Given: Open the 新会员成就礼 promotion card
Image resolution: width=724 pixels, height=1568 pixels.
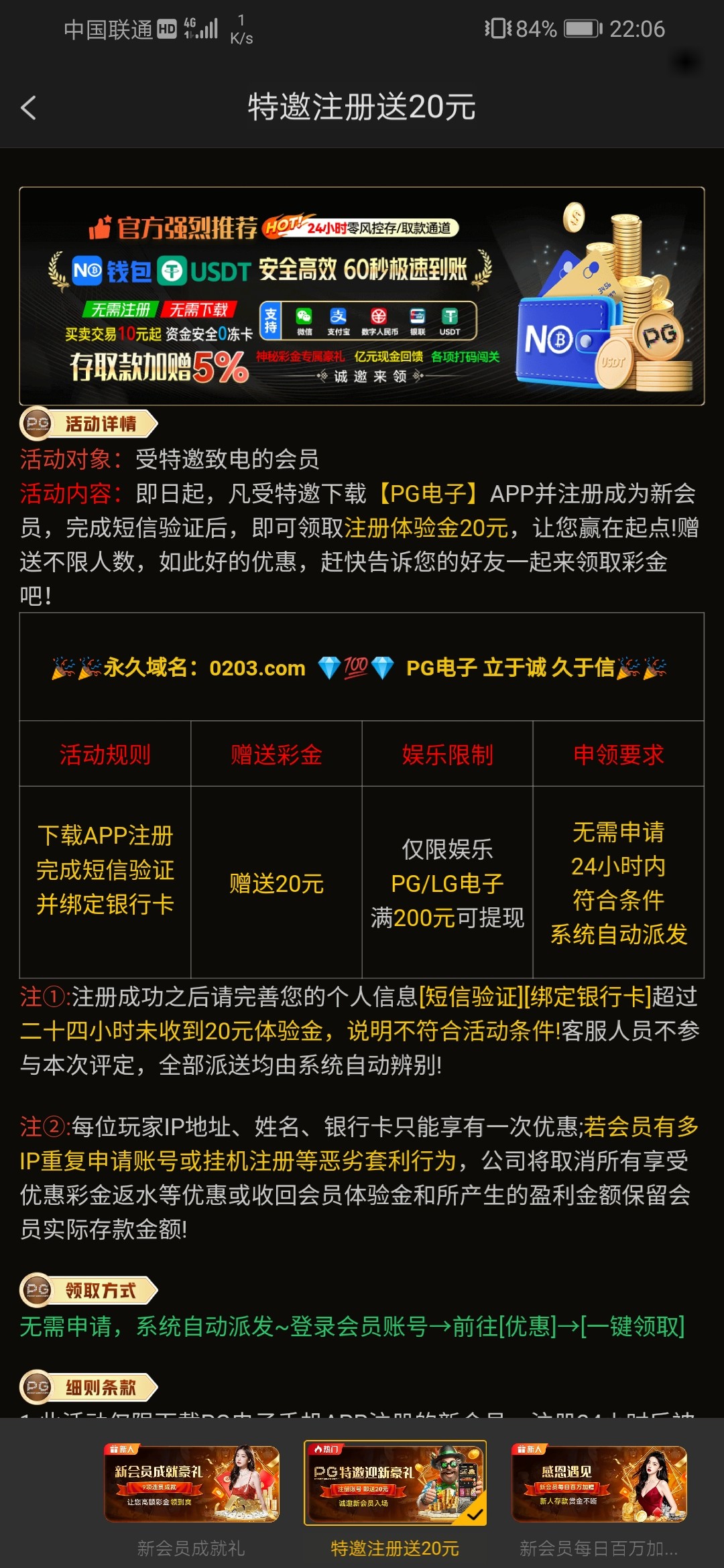Looking at the screenshot, I should (x=192, y=1485).
